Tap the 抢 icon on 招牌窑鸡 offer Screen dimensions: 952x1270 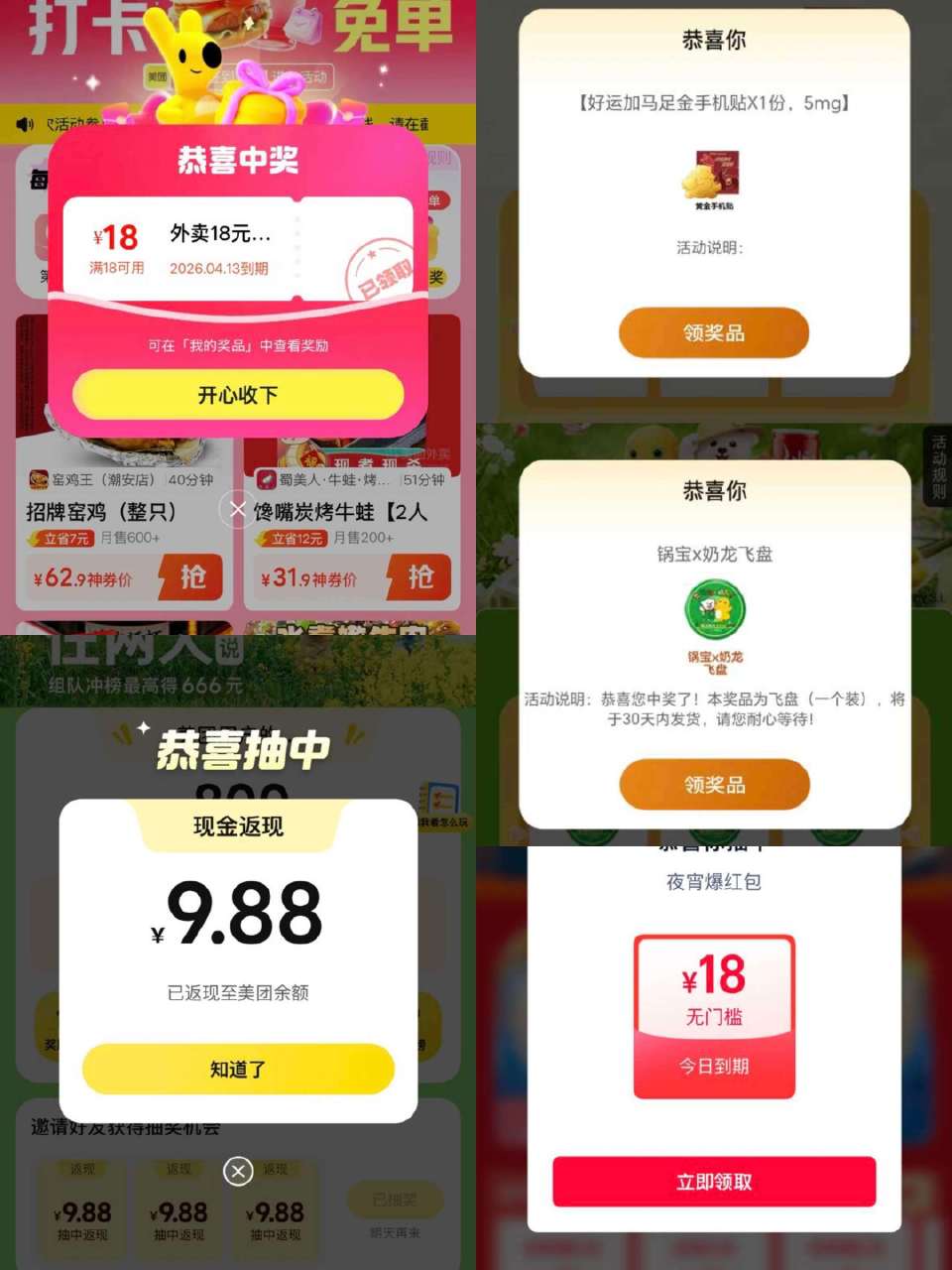pos(194,577)
